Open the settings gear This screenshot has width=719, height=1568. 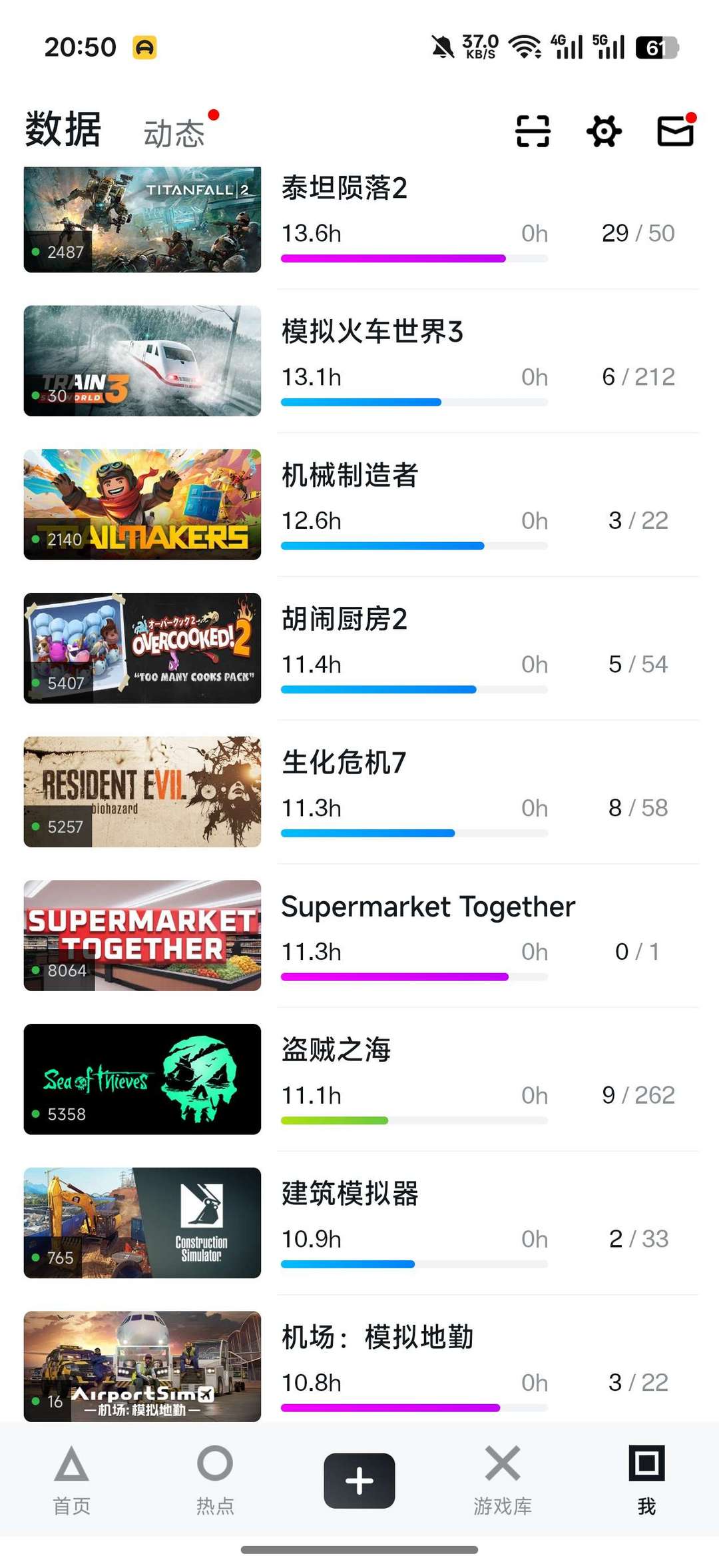604,131
